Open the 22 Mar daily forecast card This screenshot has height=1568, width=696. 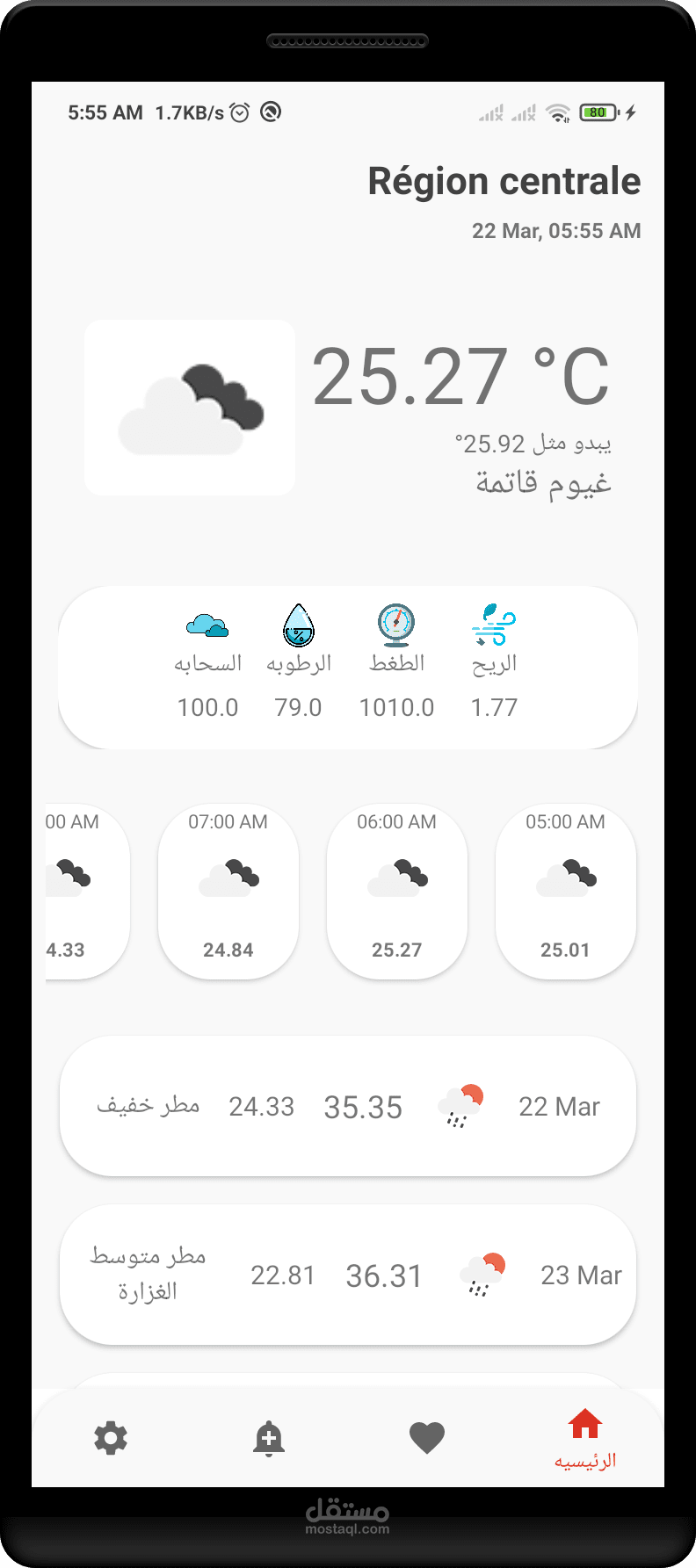point(348,1106)
